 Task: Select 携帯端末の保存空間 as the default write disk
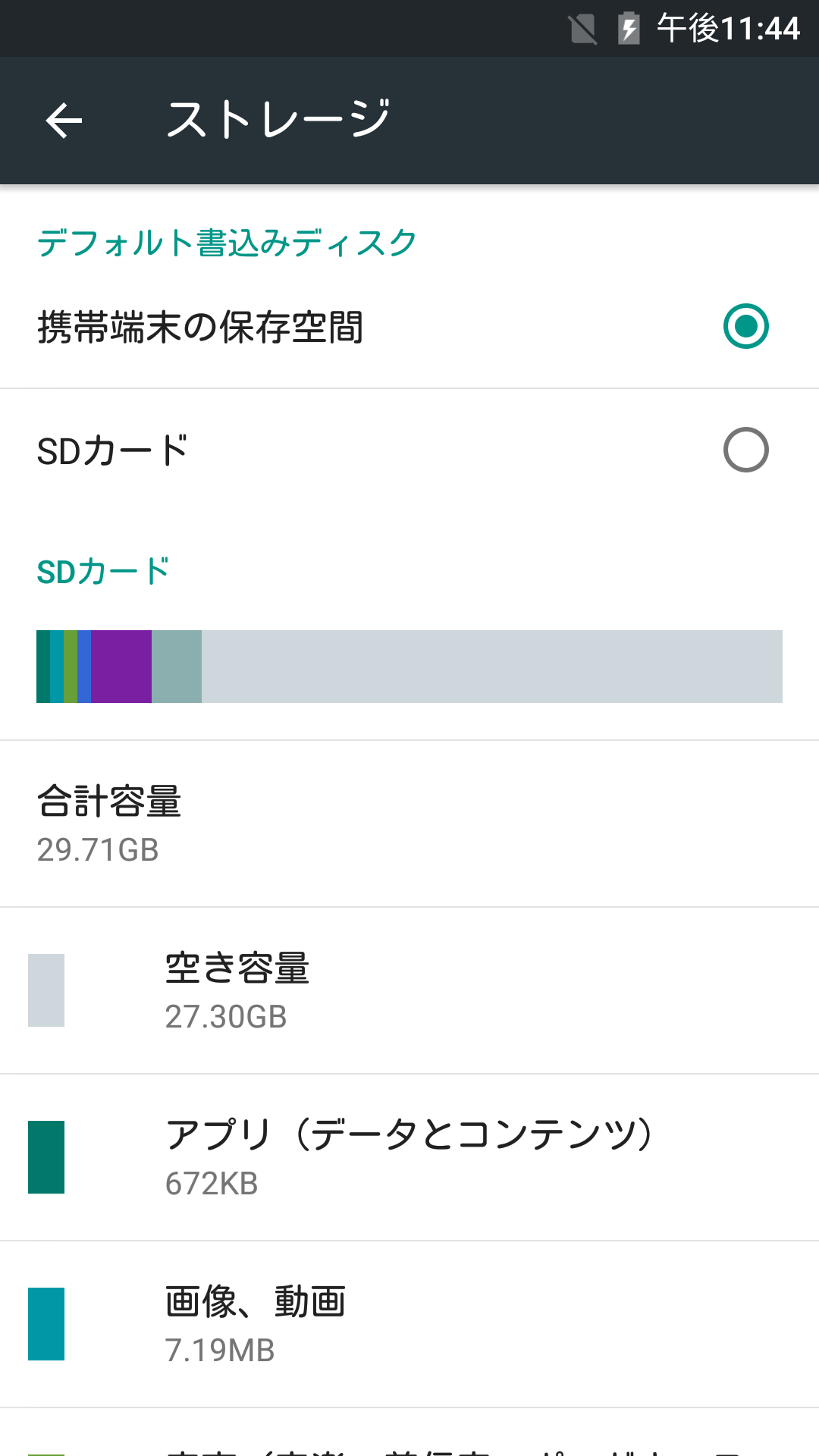coord(409,327)
